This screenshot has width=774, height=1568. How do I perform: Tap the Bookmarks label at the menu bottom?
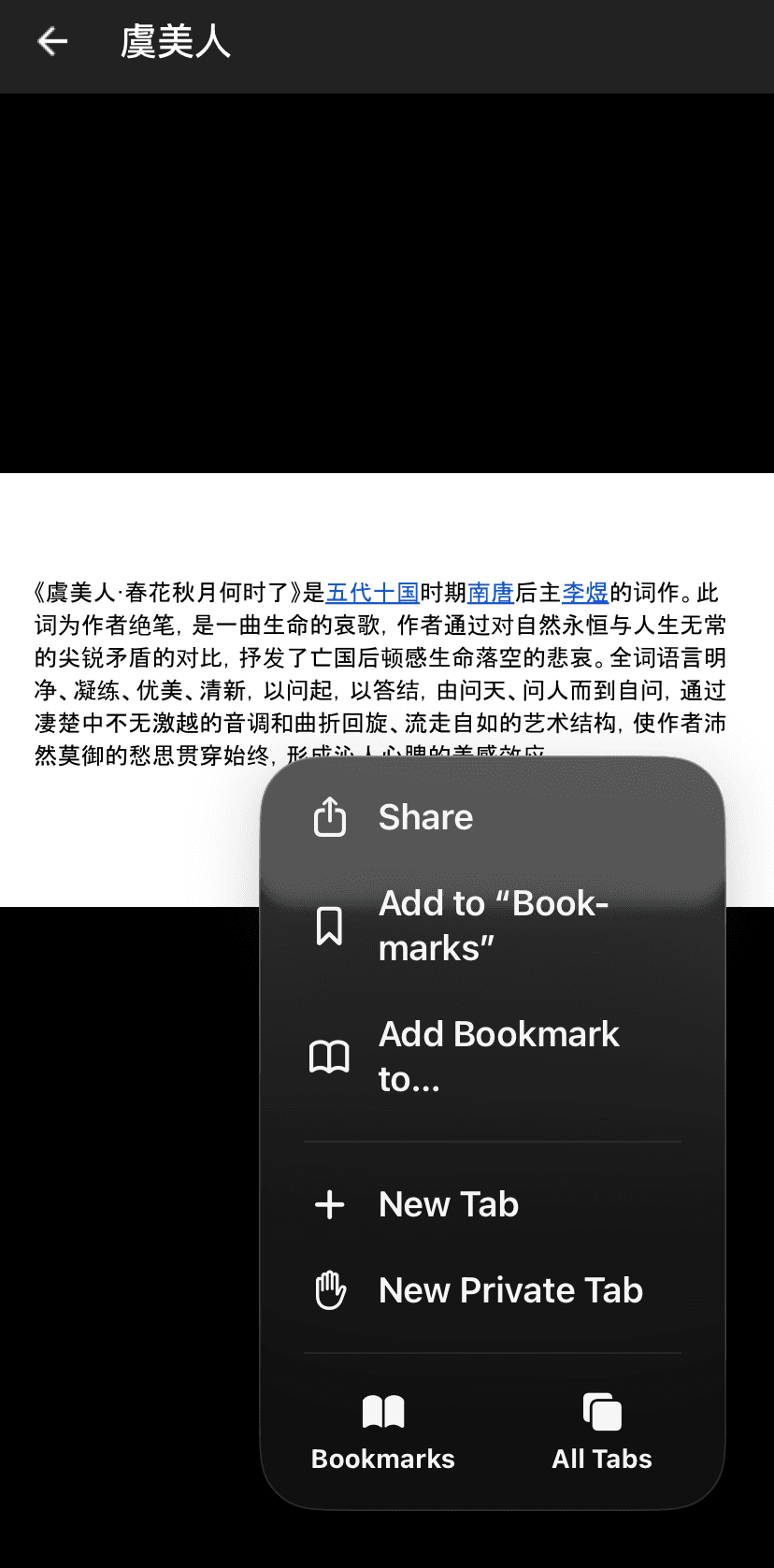click(x=381, y=1458)
